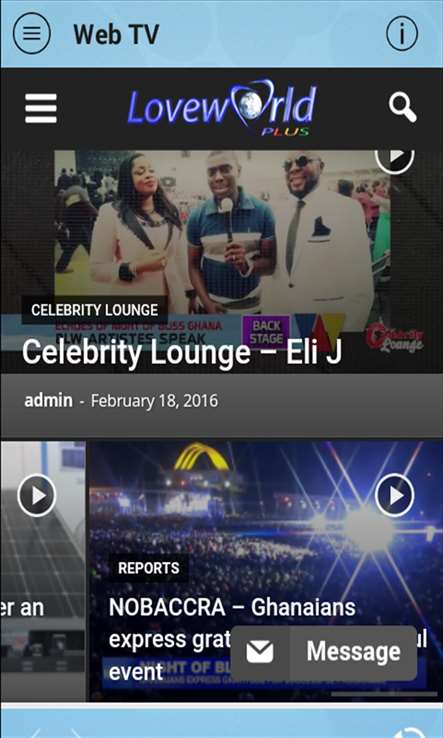The width and height of the screenshot is (443, 738).
Task: Play the NOBACCRA Ghanaians report video
Action: pos(395,495)
